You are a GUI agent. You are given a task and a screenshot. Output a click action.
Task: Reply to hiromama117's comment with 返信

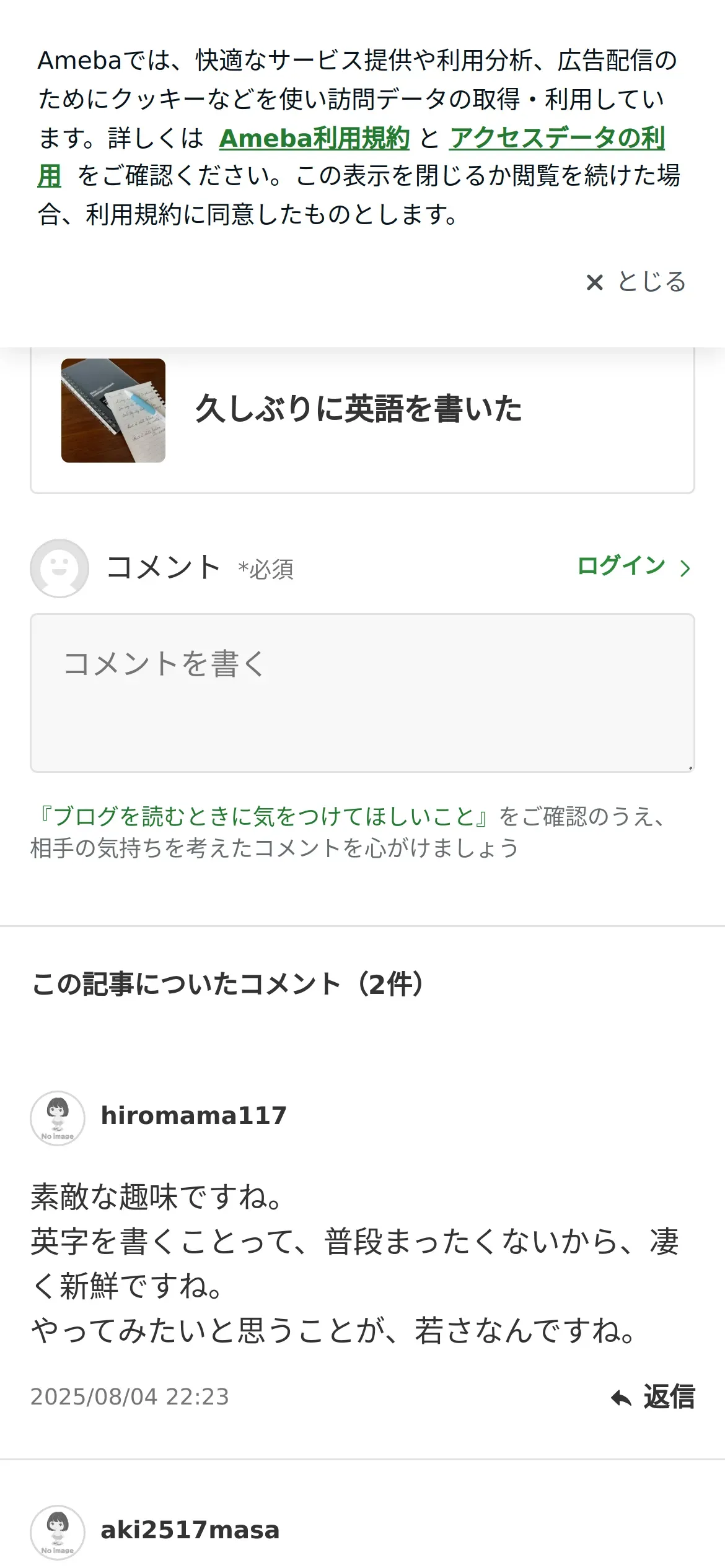point(652,1396)
